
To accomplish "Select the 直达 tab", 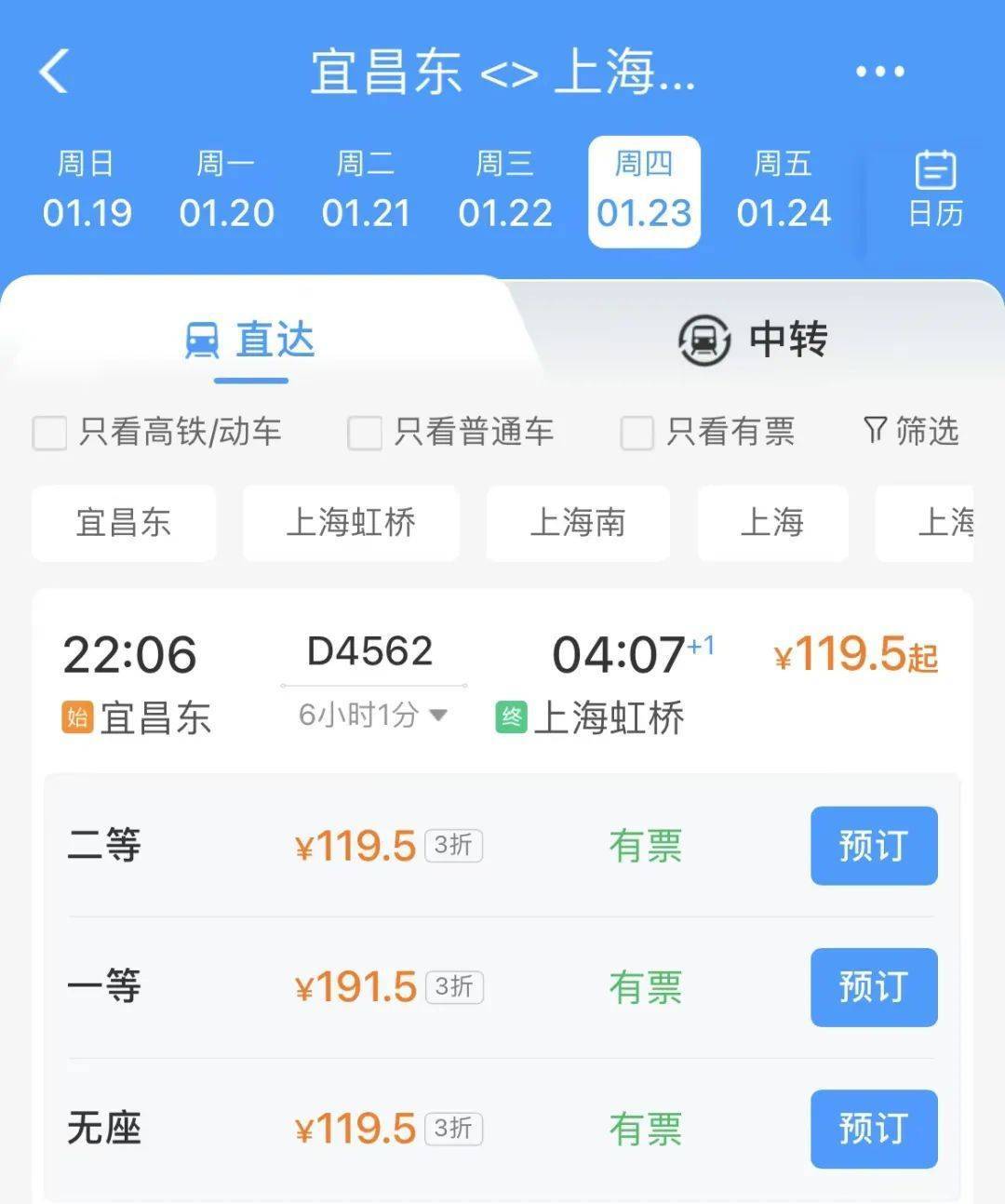I will 276,341.
